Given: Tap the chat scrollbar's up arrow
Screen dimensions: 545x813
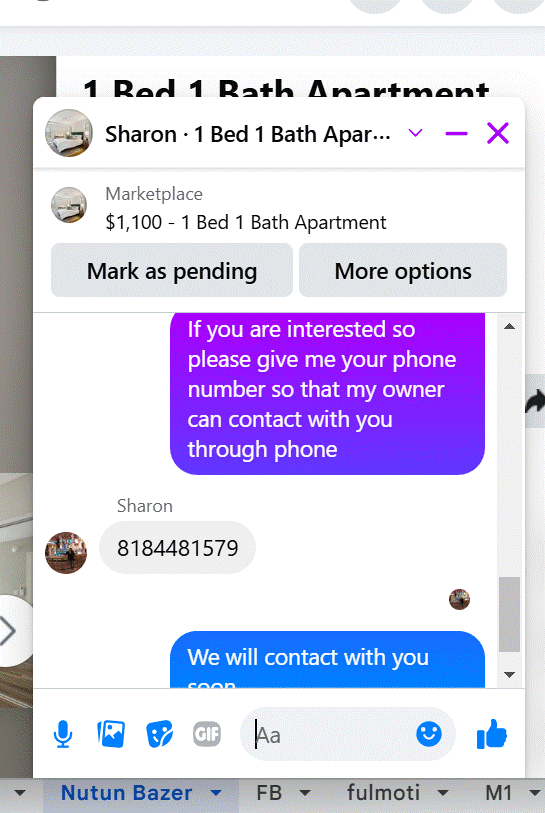Looking at the screenshot, I should click(509, 326).
